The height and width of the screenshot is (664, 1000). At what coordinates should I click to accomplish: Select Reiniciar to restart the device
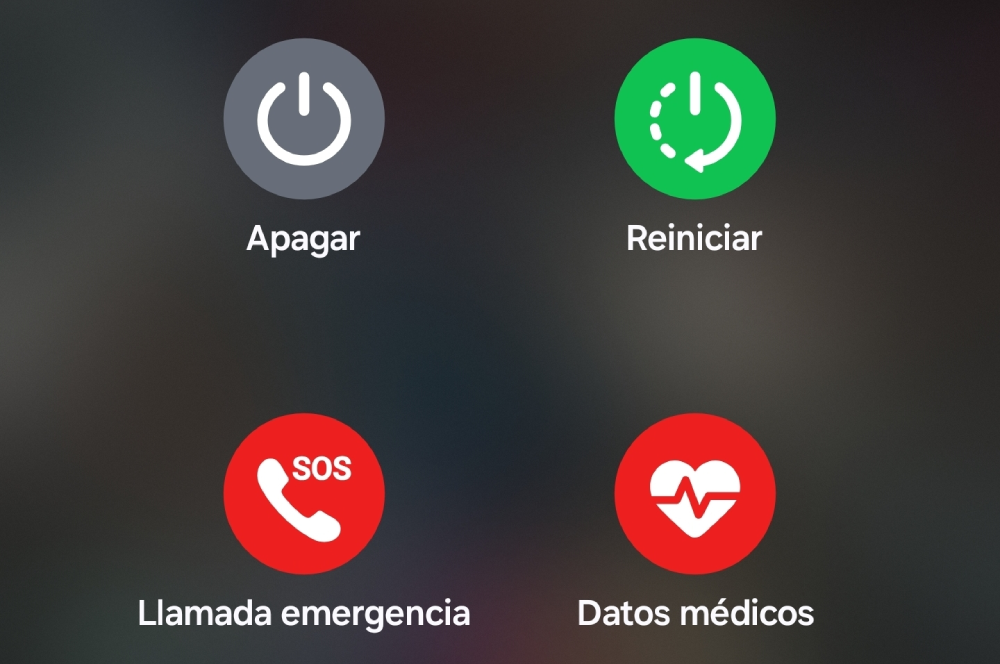[694, 119]
